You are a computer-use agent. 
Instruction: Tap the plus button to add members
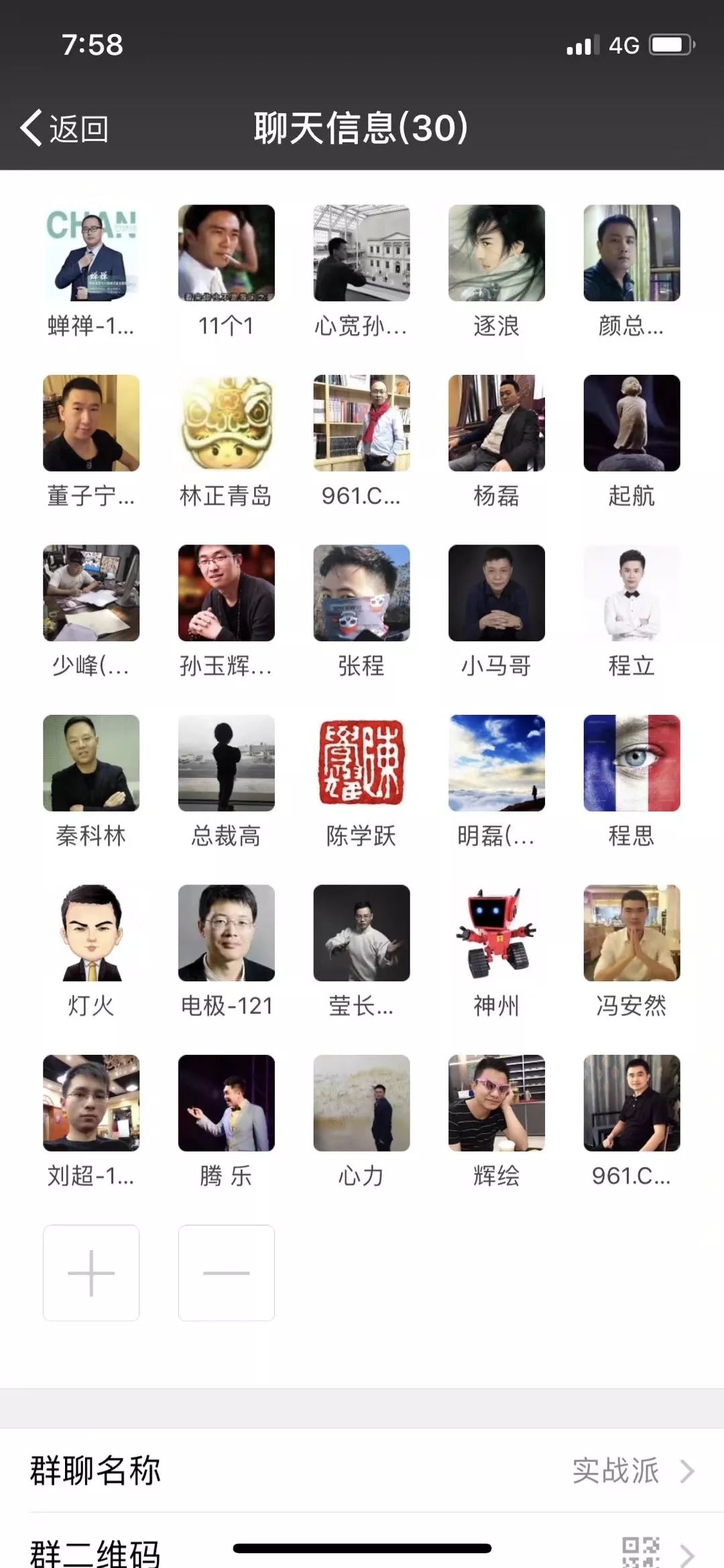coord(91,1272)
